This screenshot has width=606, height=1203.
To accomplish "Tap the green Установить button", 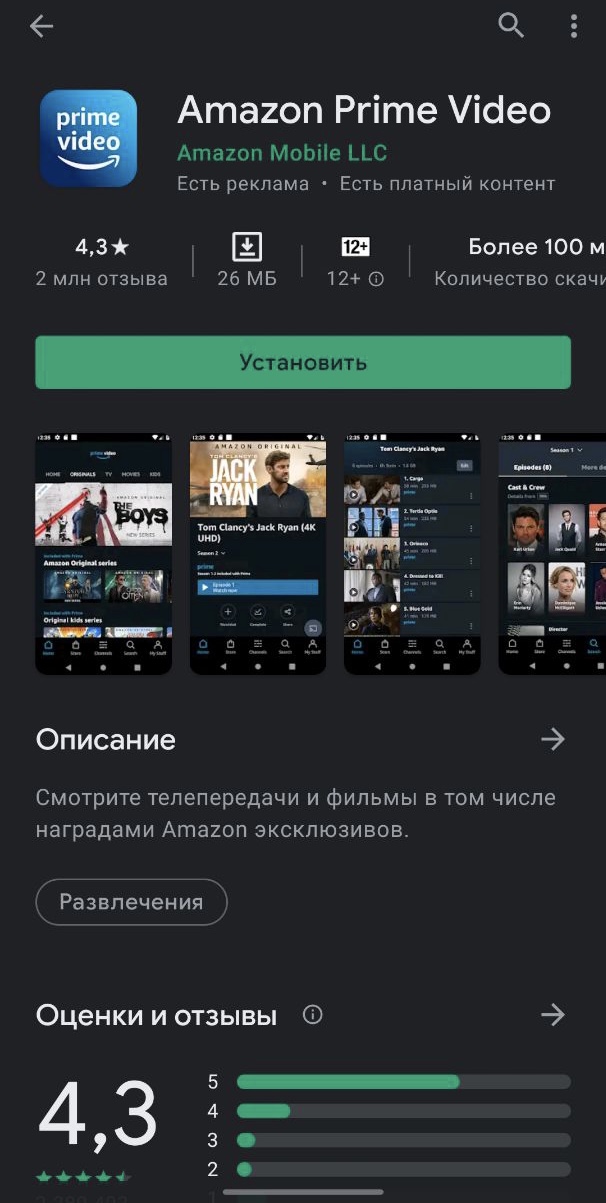I will (x=303, y=362).
